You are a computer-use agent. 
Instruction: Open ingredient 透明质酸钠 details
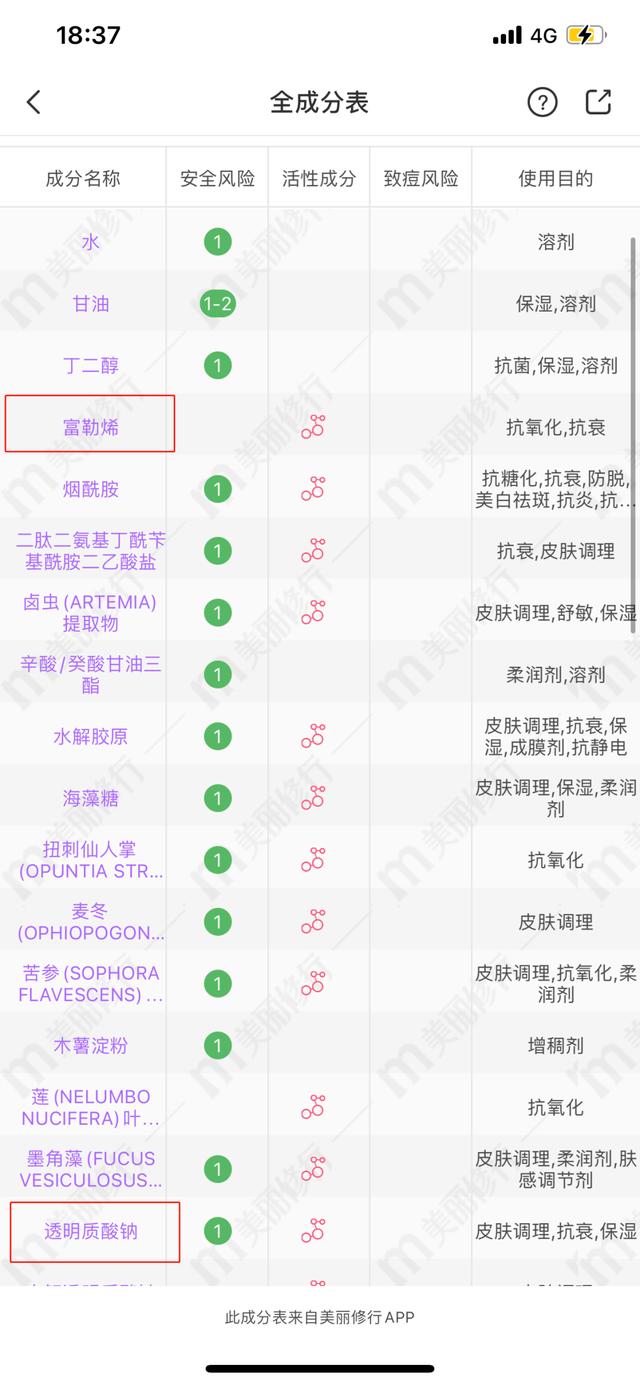pos(91,1231)
